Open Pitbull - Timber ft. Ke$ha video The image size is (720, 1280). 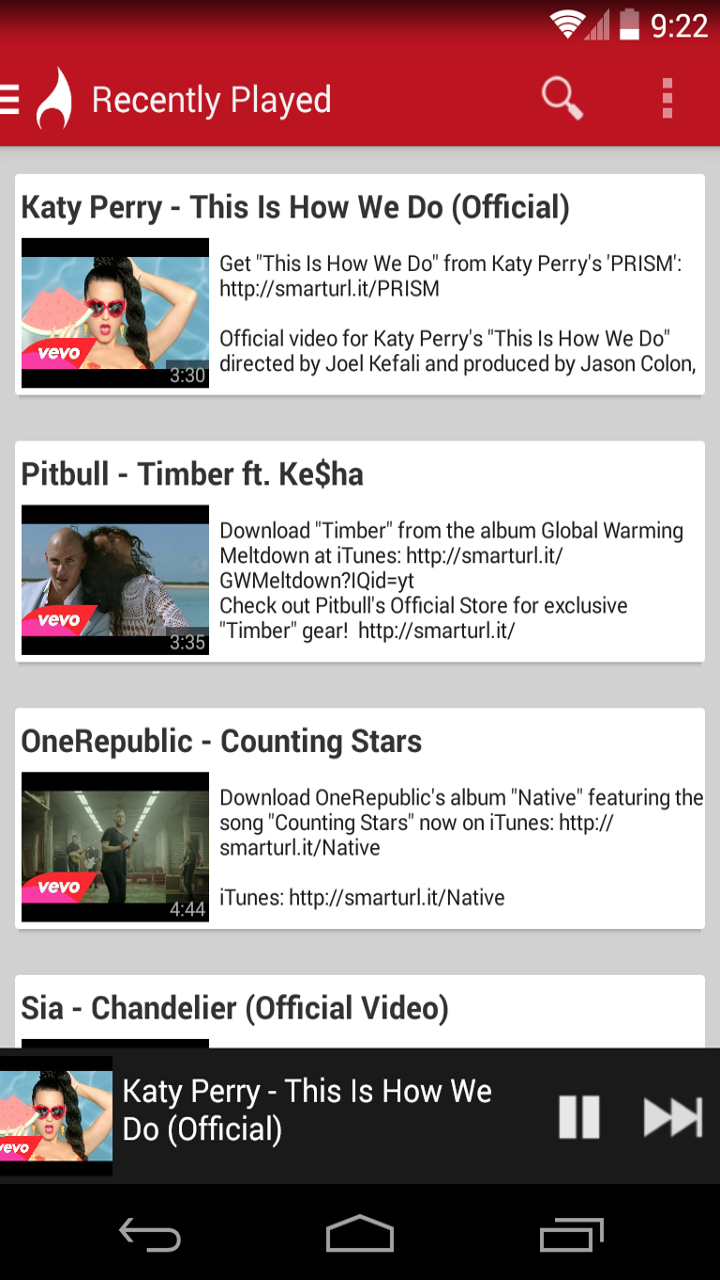click(x=360, y=552)
